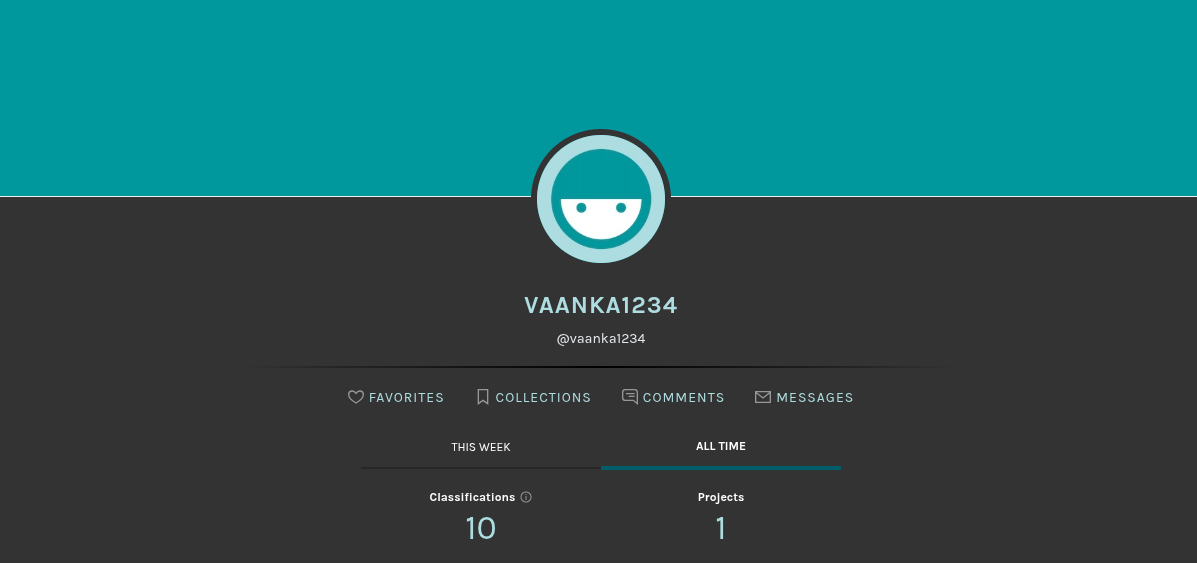
Task: Open the Favorites link
Action: 396,397
